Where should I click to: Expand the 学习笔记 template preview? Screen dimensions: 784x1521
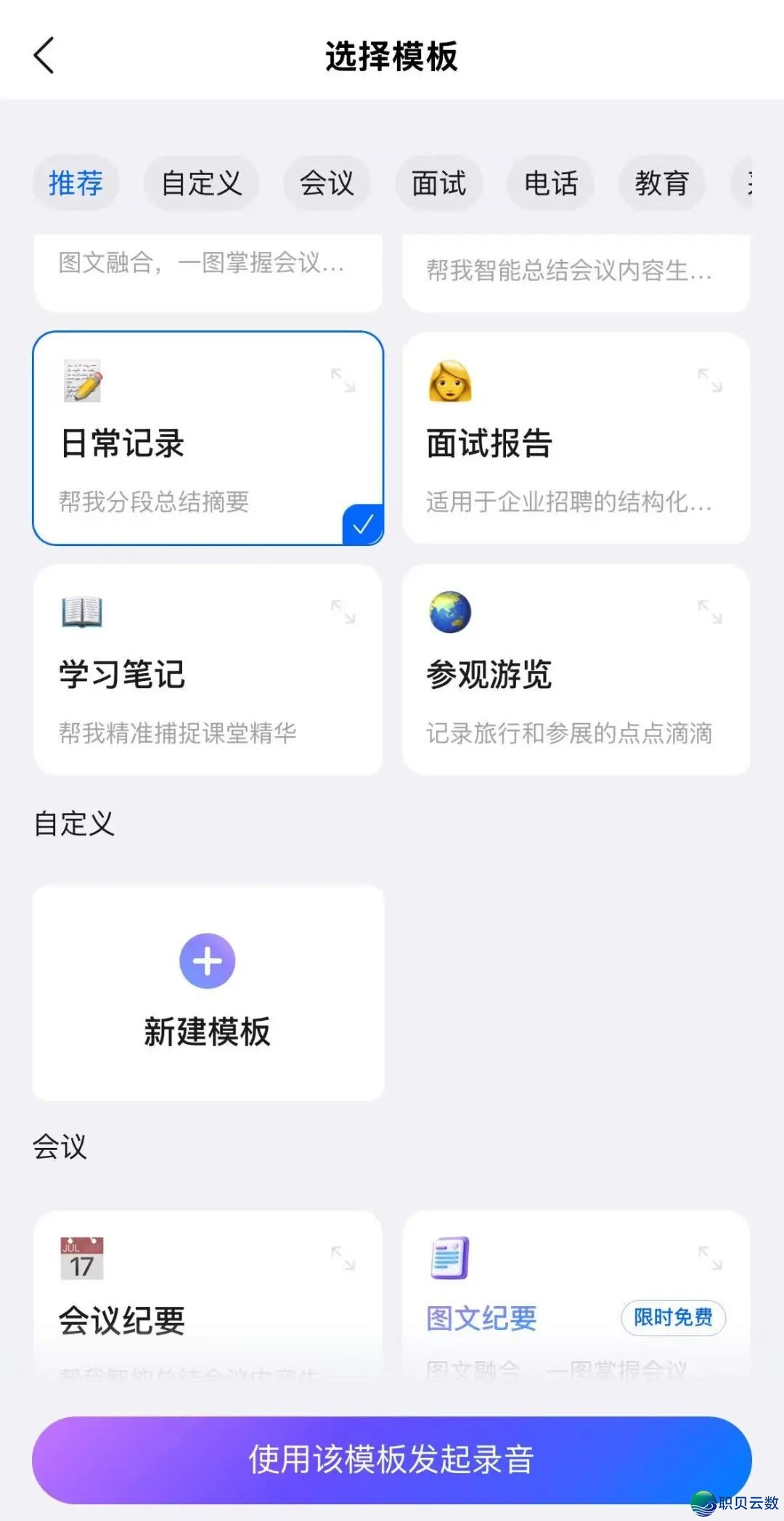(343, 612)
